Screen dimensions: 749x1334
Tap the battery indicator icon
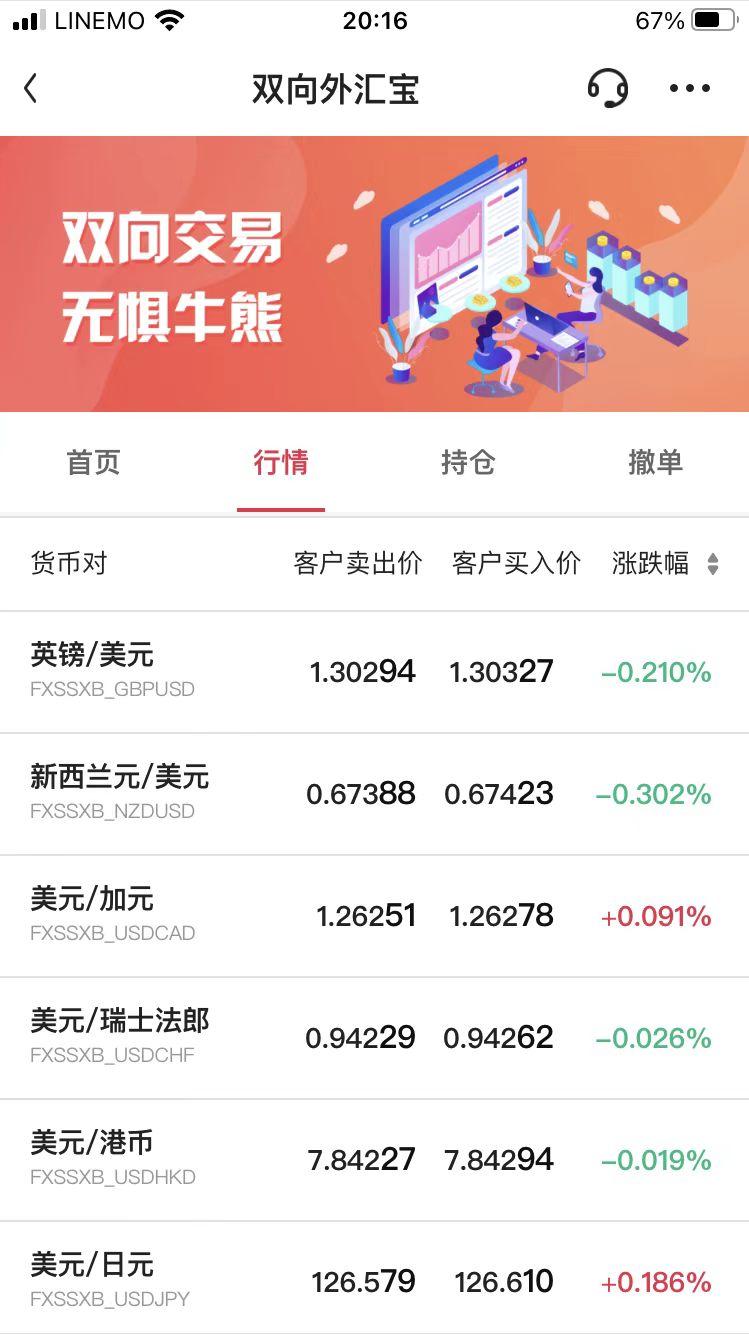pos(716,18)
